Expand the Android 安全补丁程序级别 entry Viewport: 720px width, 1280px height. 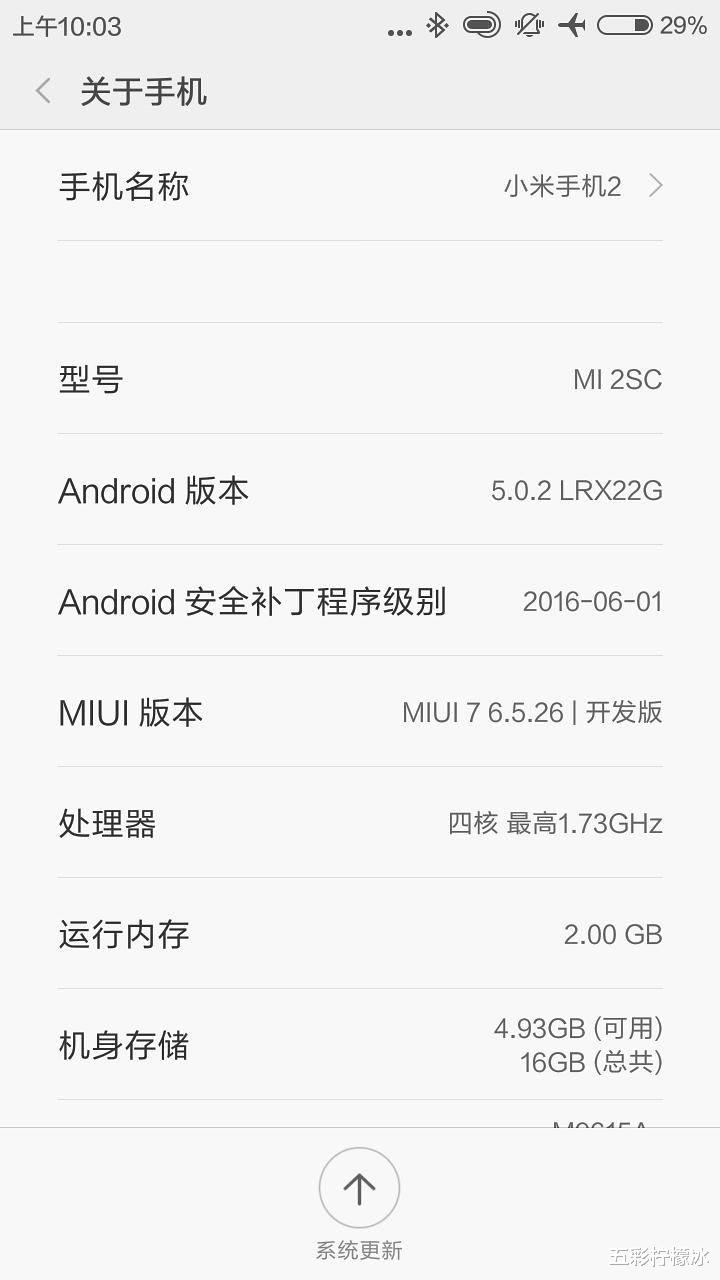(360, 601)
